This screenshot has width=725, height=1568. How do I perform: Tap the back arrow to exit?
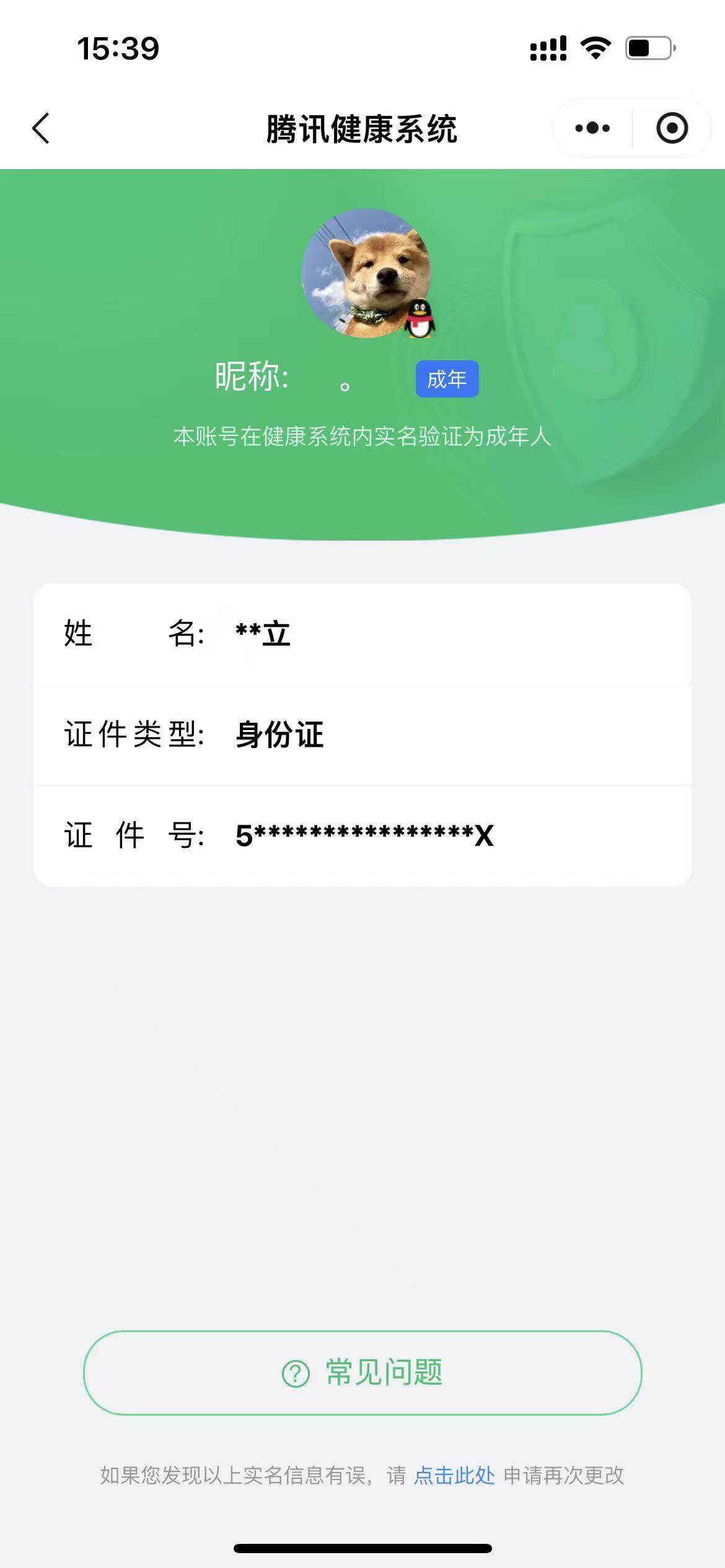[40, 128]
